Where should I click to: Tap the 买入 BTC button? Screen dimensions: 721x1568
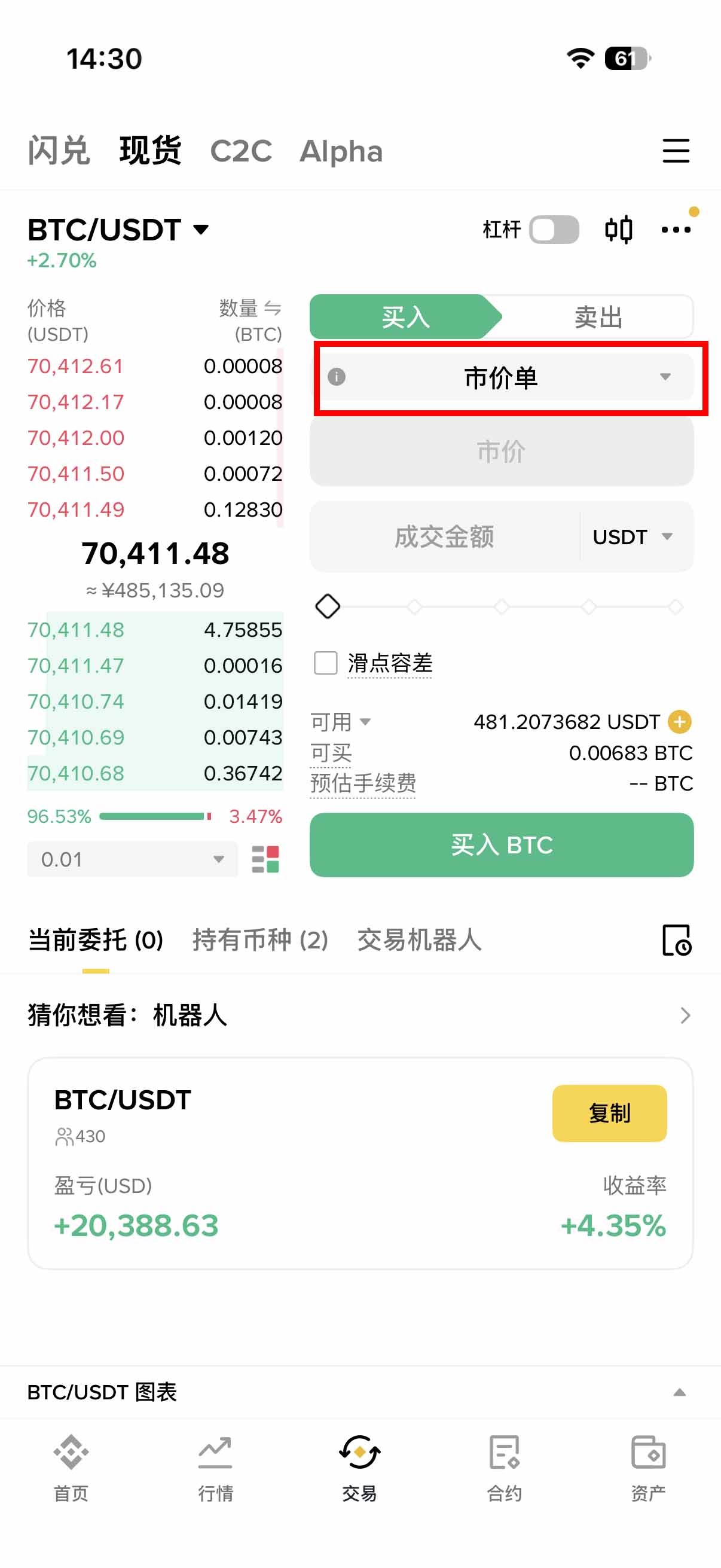click(x=502, y=845)
